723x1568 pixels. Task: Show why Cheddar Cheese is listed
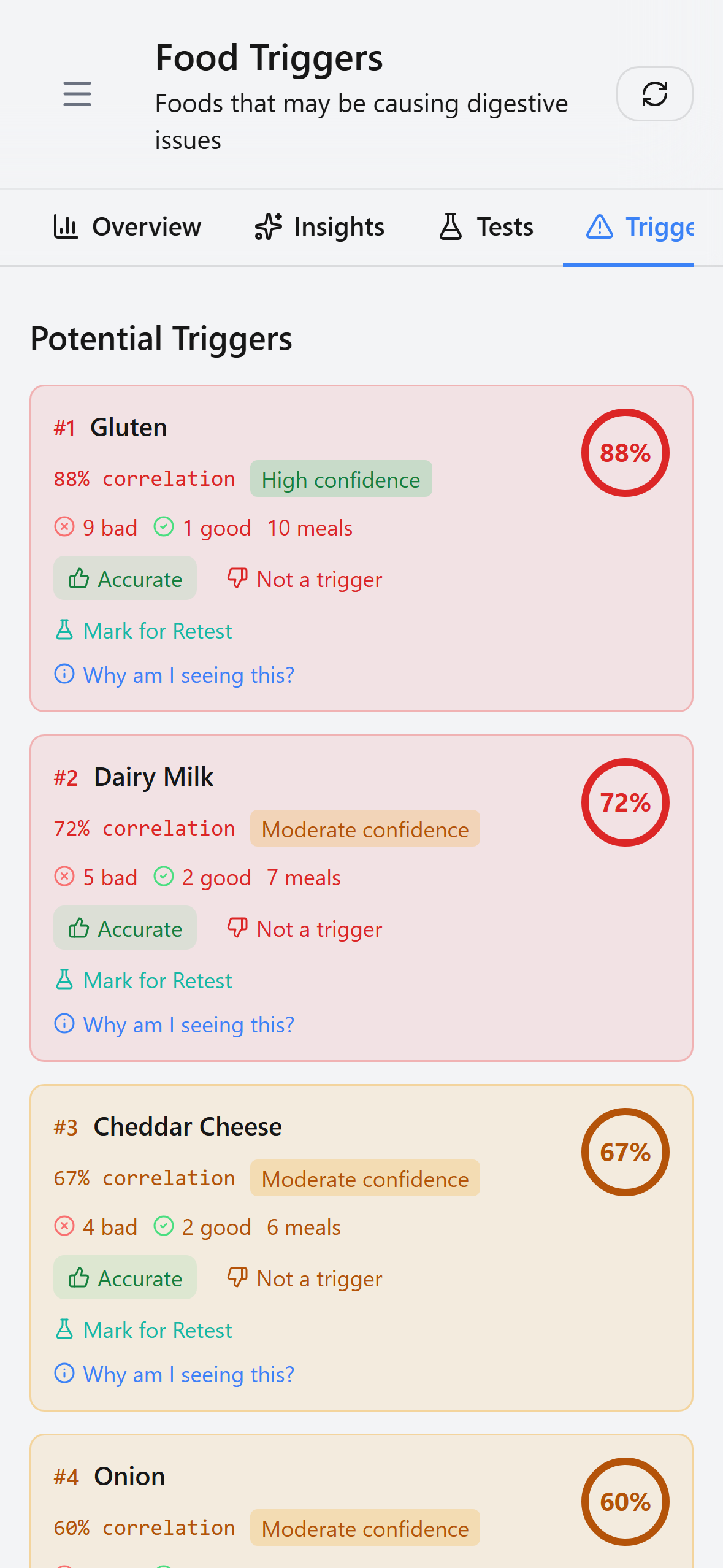175,1374
